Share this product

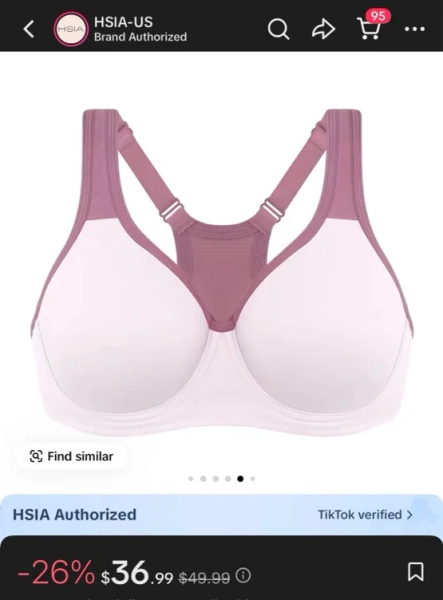tap(324, 29)
